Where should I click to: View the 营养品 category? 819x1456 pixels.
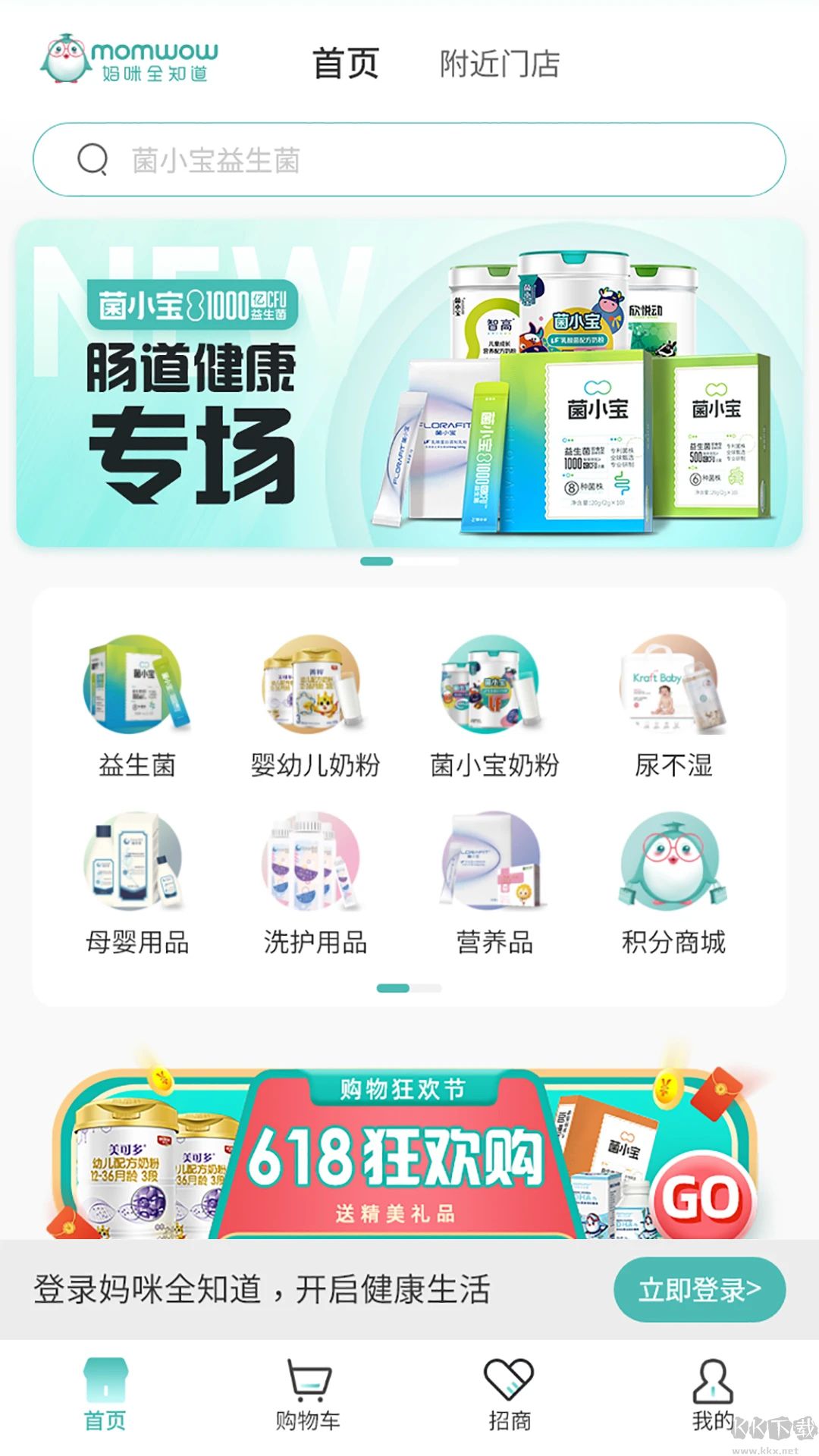(x=494, y=885)
